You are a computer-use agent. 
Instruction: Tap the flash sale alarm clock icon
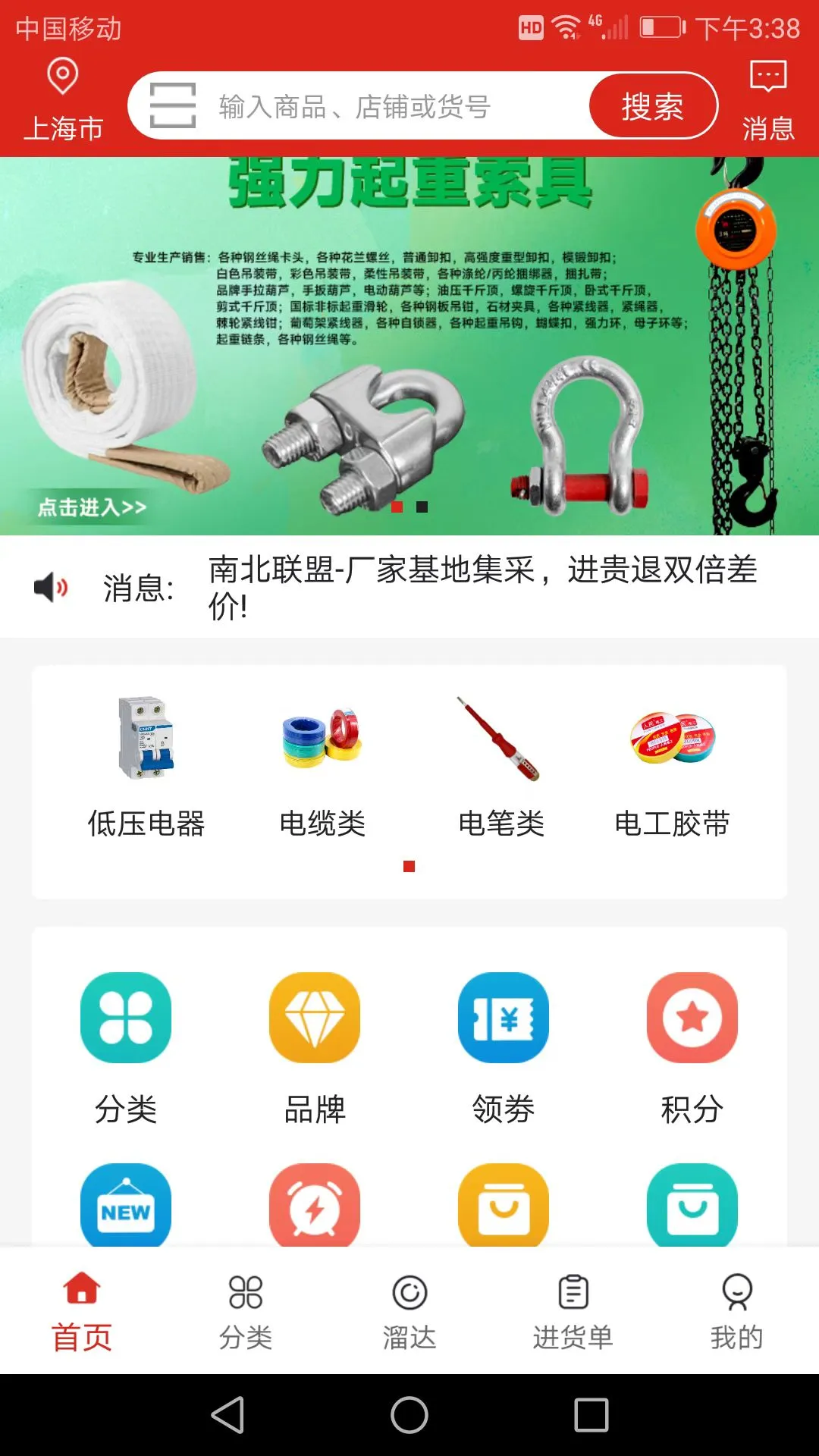(x=315, y=1206)
